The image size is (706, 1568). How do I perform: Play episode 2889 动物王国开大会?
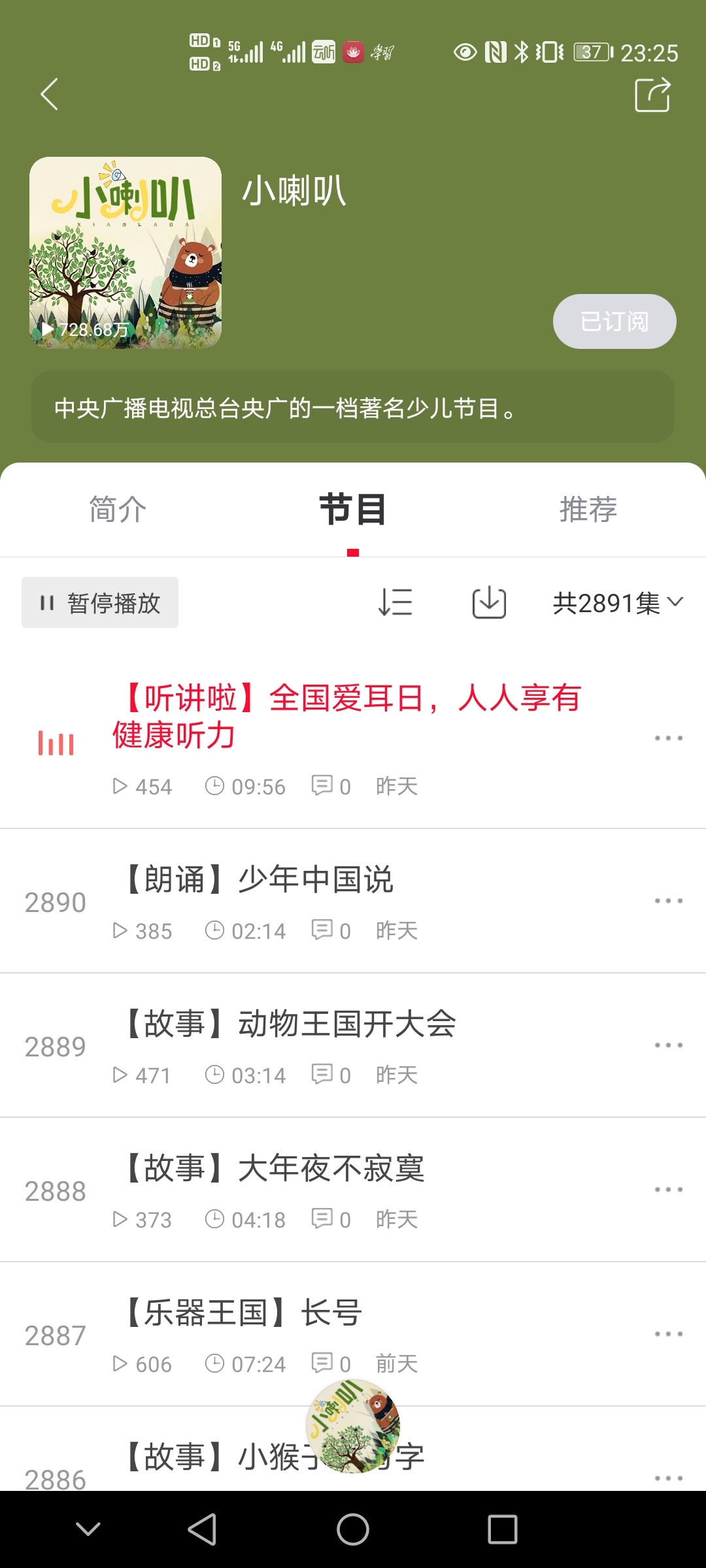tap(353, 1046)
